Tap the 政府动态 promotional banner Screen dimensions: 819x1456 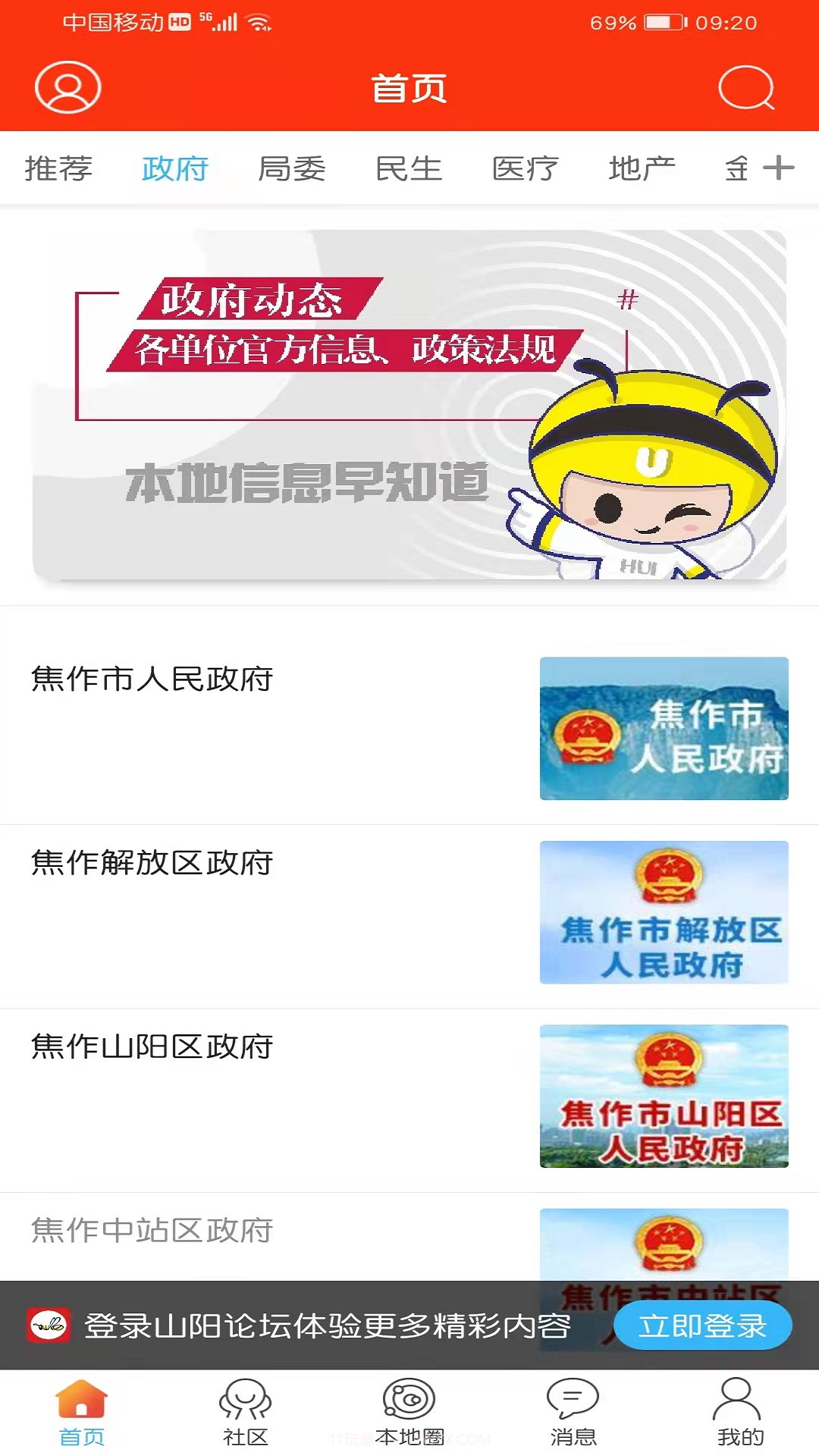pos(409,406)
